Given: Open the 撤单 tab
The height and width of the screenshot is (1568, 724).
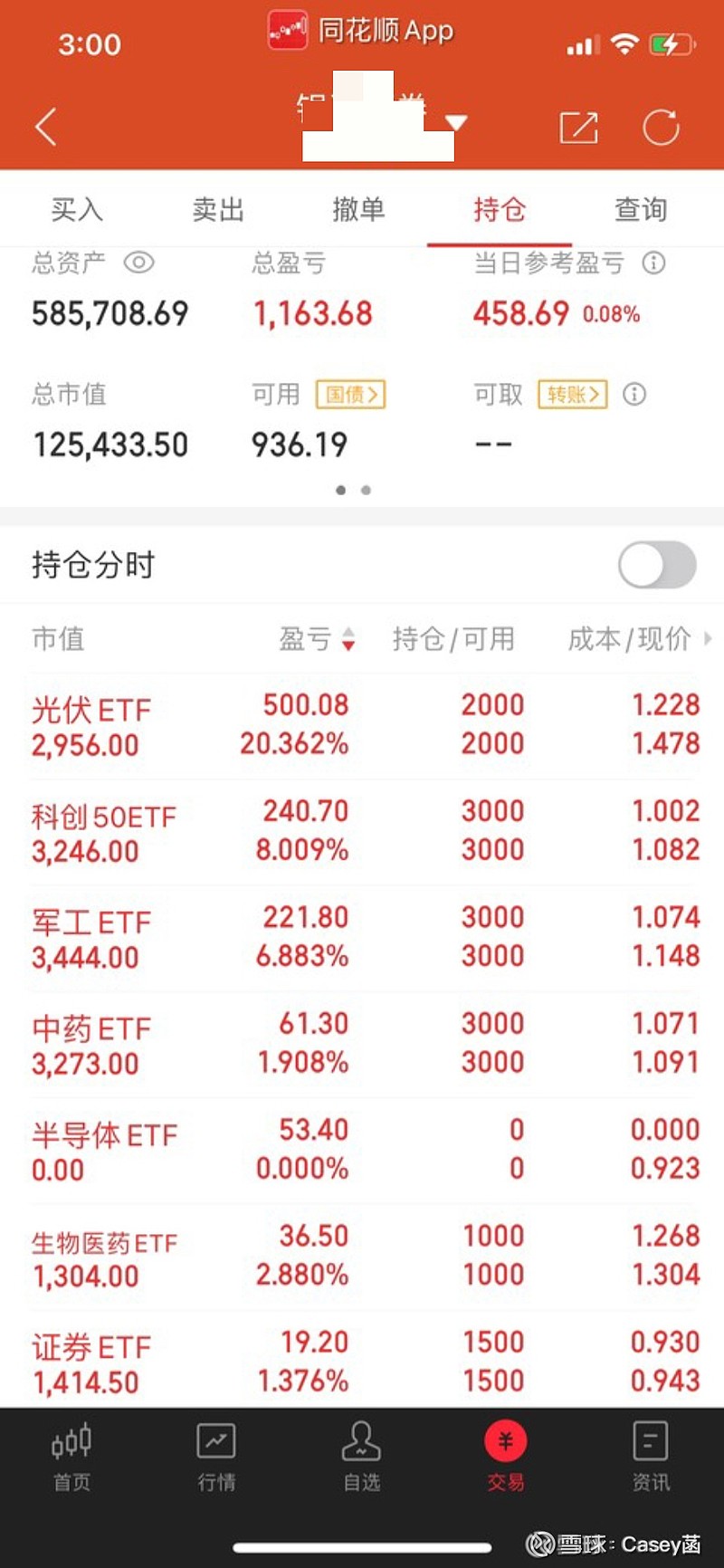Looking at the screenshot, I should point(358,209).
